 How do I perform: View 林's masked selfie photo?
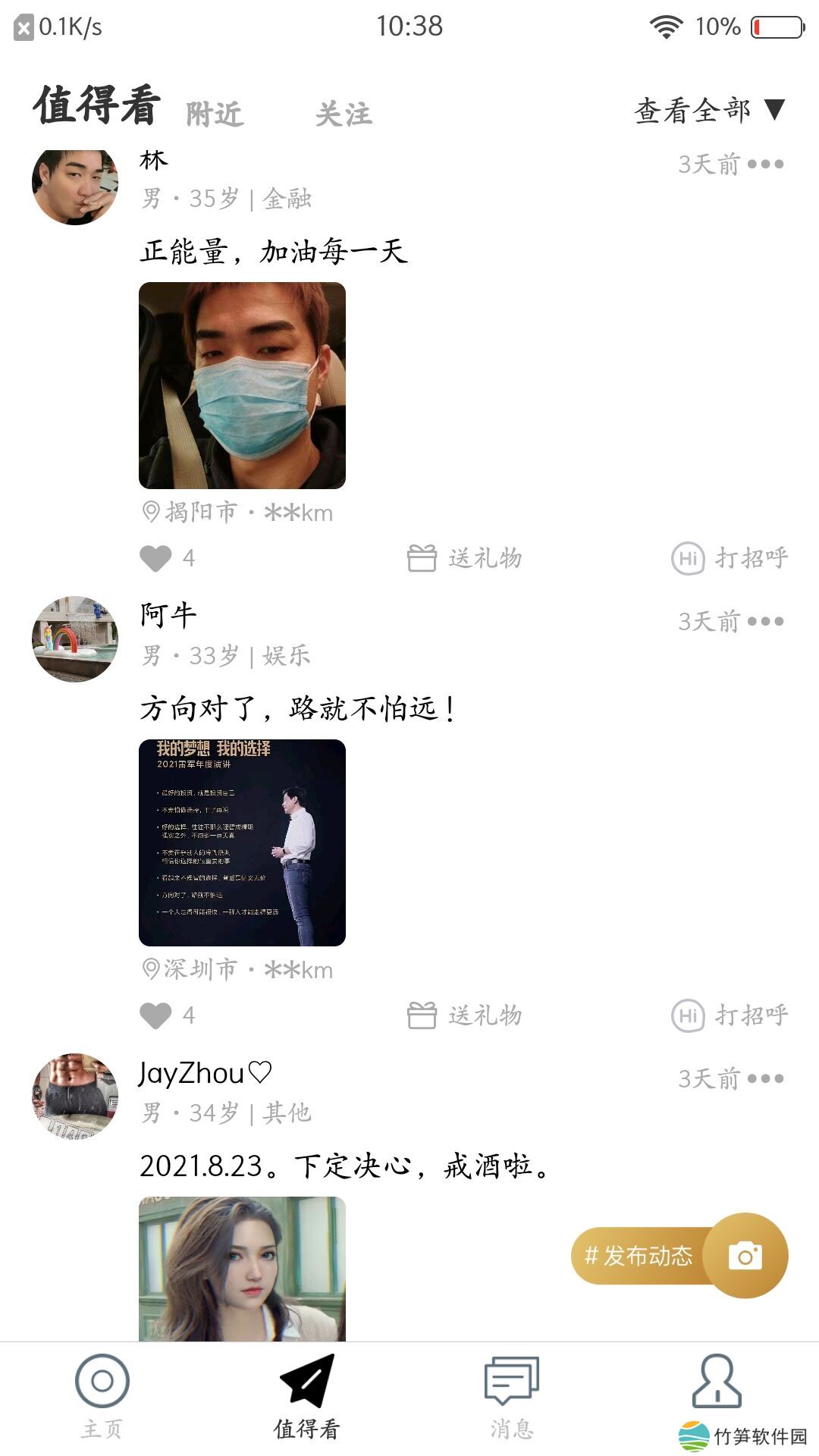[x=242, y=385]
